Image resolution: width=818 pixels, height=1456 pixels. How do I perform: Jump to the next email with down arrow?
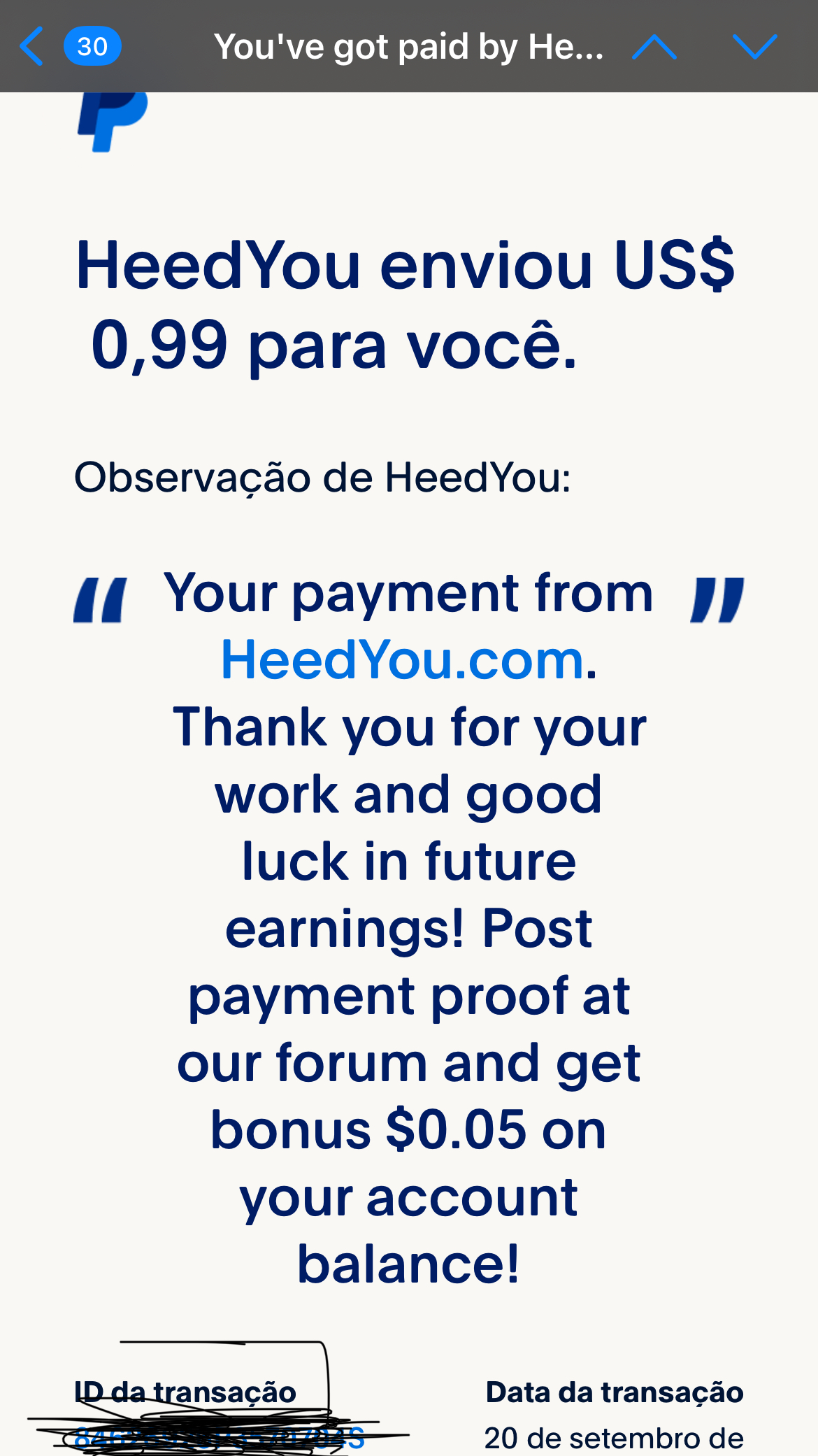coord(755,47)
